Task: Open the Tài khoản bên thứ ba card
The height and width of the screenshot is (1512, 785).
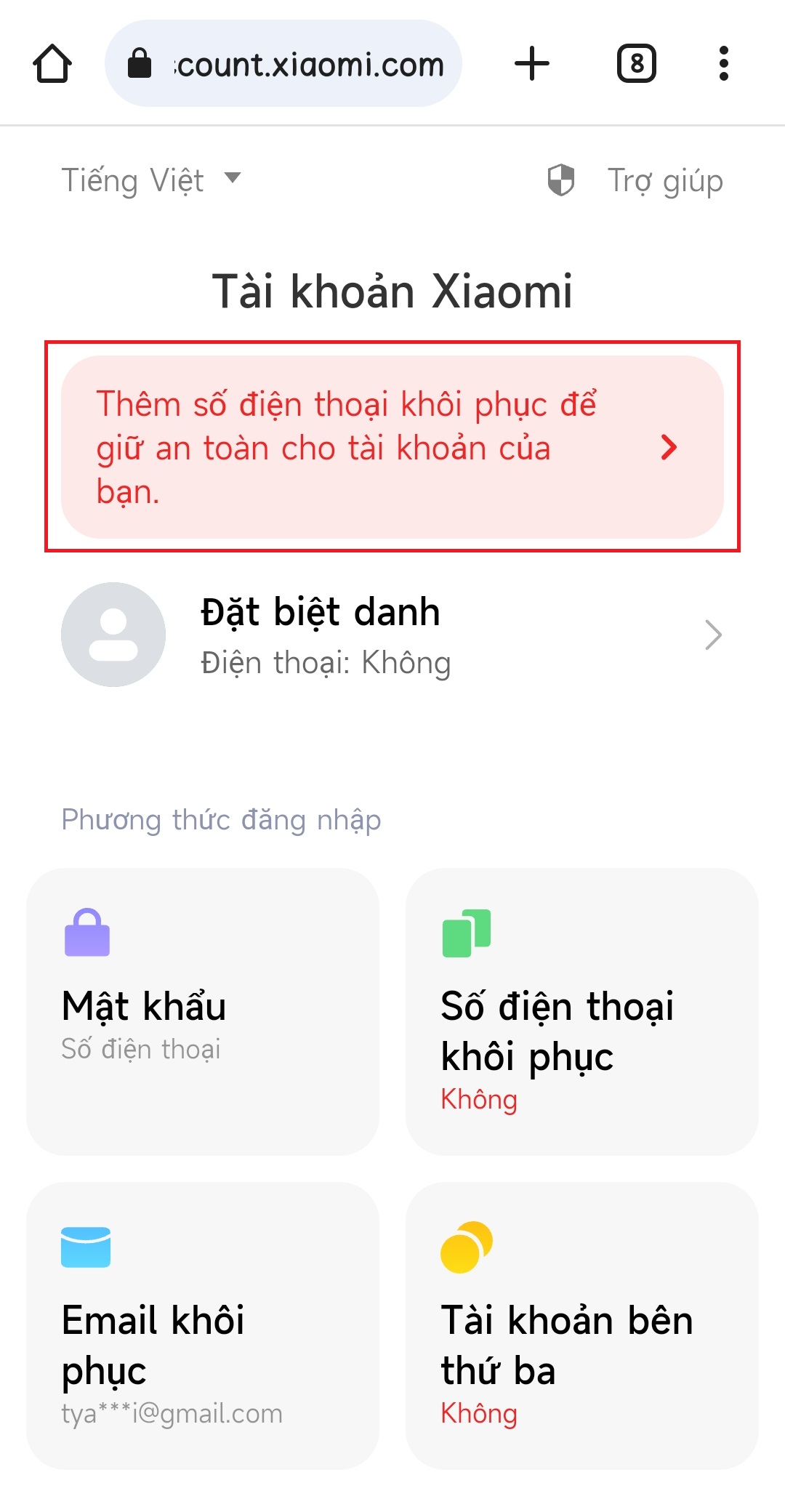Action: [x=582, y=1325]
